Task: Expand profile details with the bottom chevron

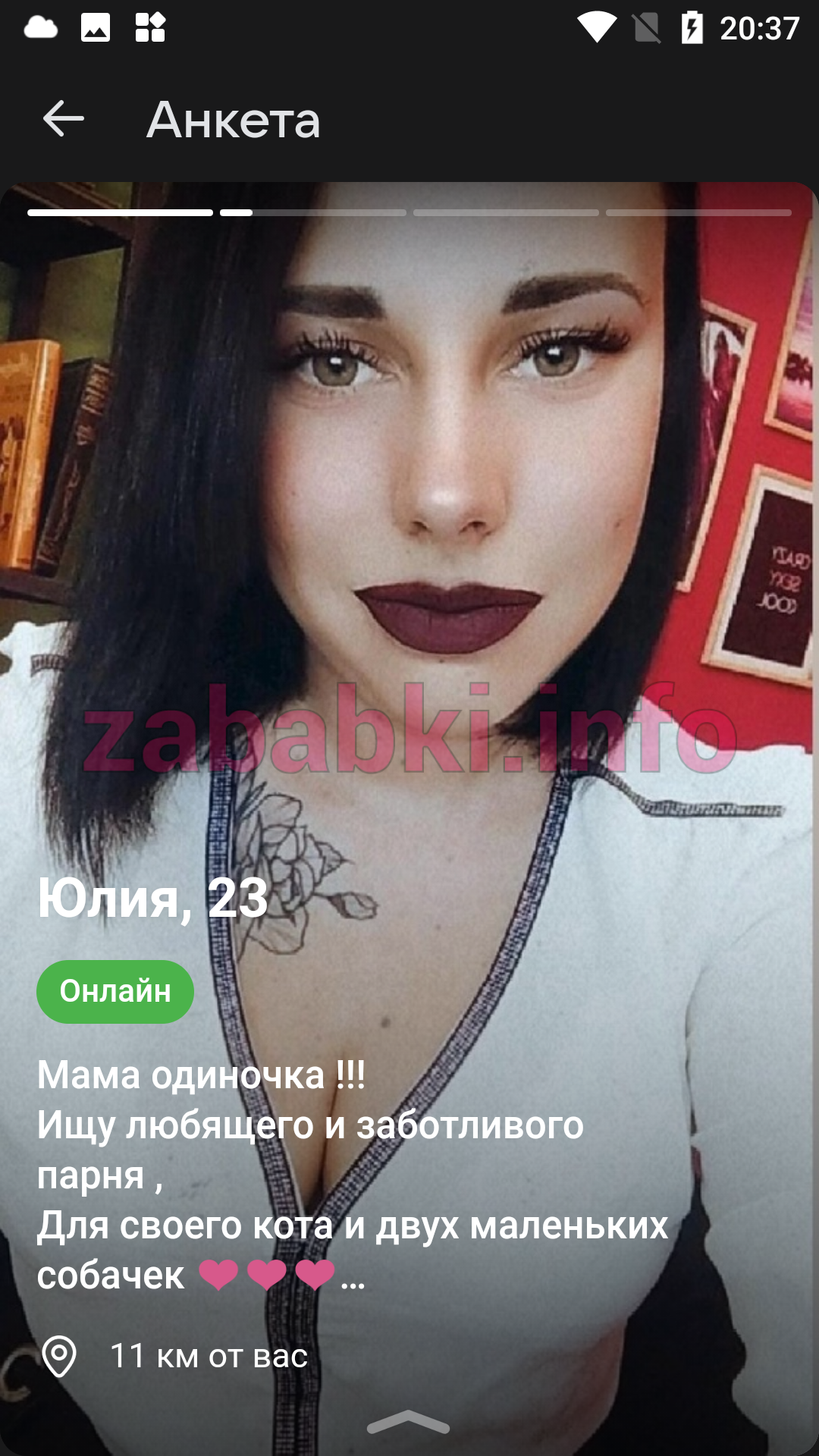Action: [408, 1422]
